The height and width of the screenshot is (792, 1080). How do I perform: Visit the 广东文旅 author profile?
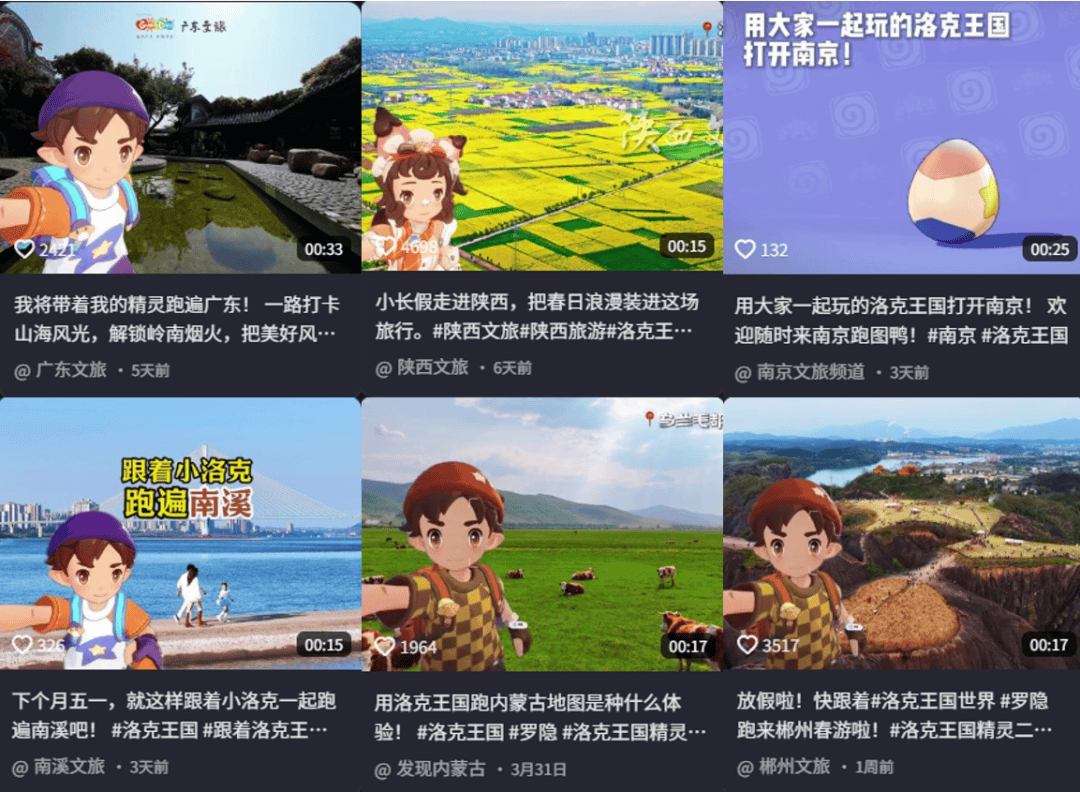[70, 369]
